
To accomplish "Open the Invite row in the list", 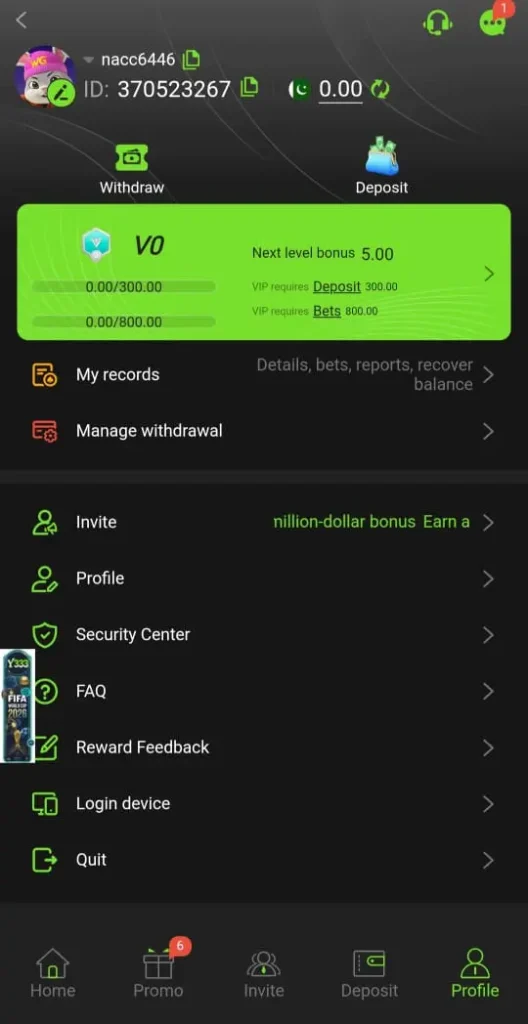I will pos(263,522).
